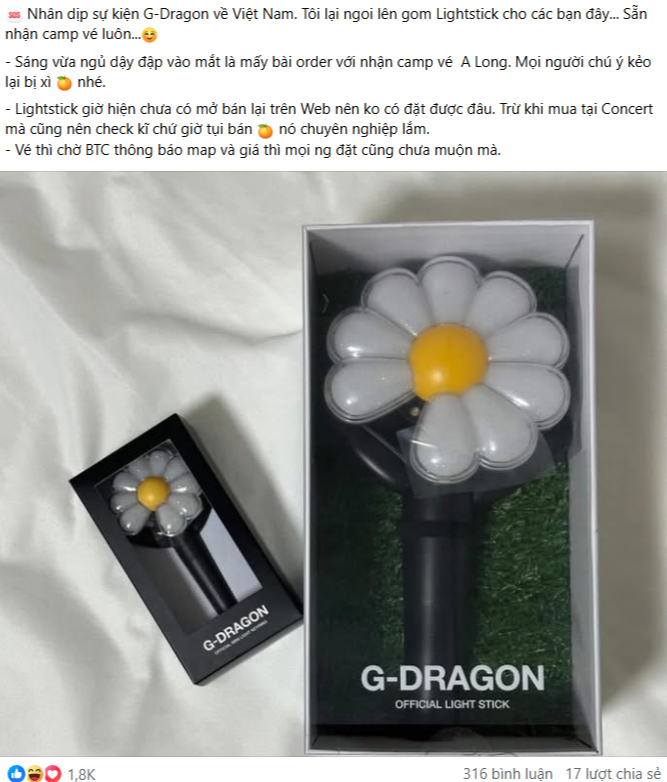The width and height of the screenshot is (667, 782).
Task: Open the 316 bình luận comments
Action: coord(506,773)
